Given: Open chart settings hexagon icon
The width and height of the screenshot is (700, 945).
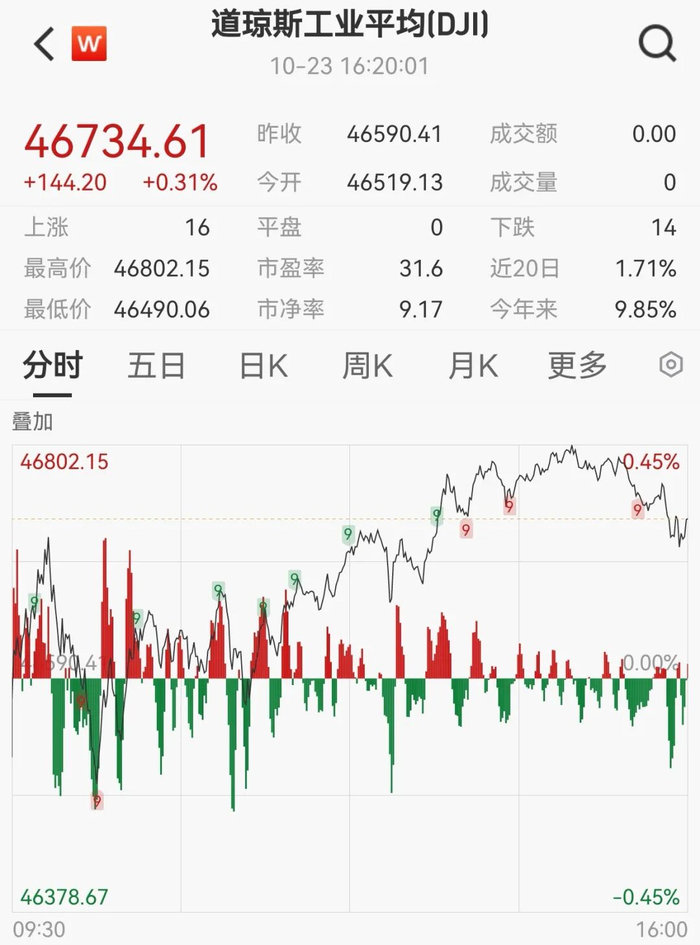Looking at the screenshot, I should coord(671,364).
